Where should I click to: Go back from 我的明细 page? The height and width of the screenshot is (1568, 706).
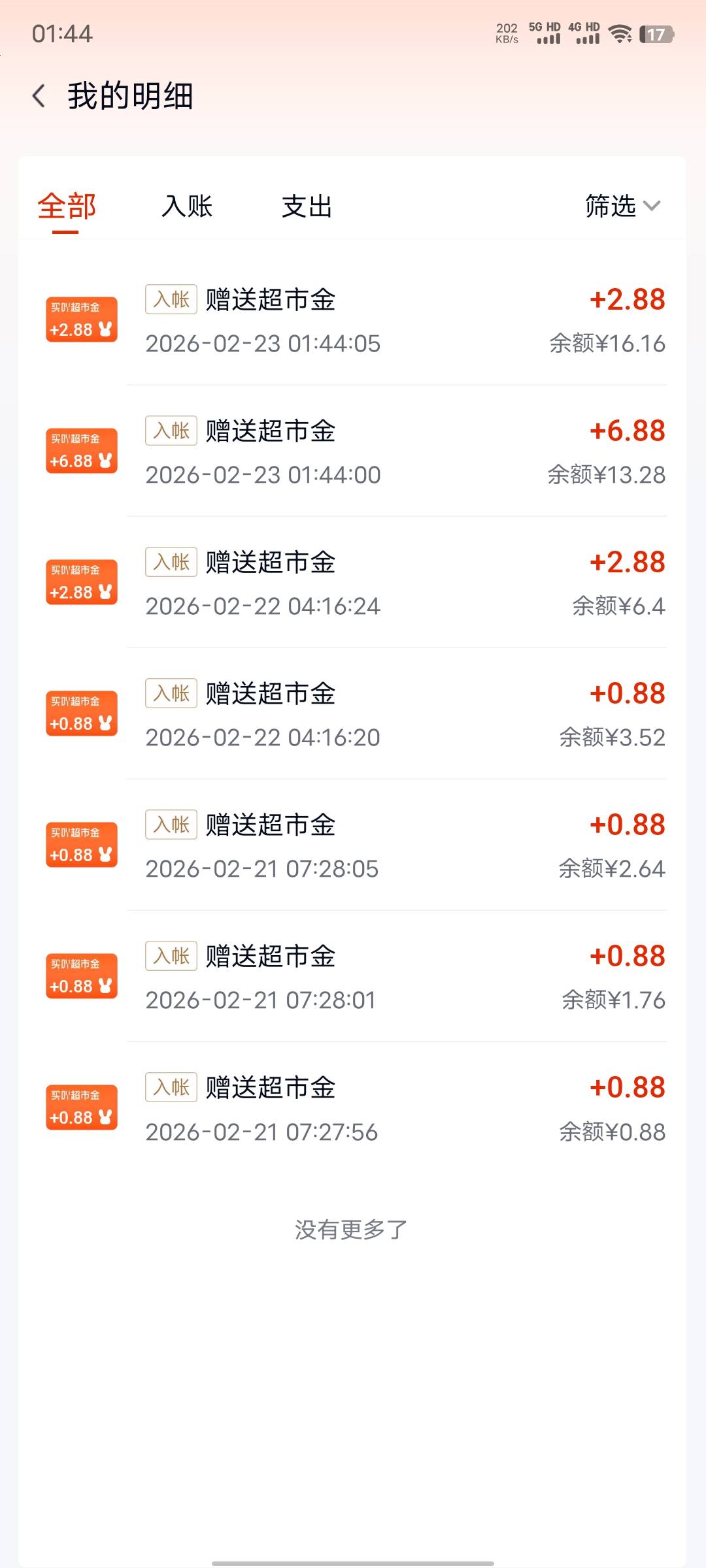point(39,96)
